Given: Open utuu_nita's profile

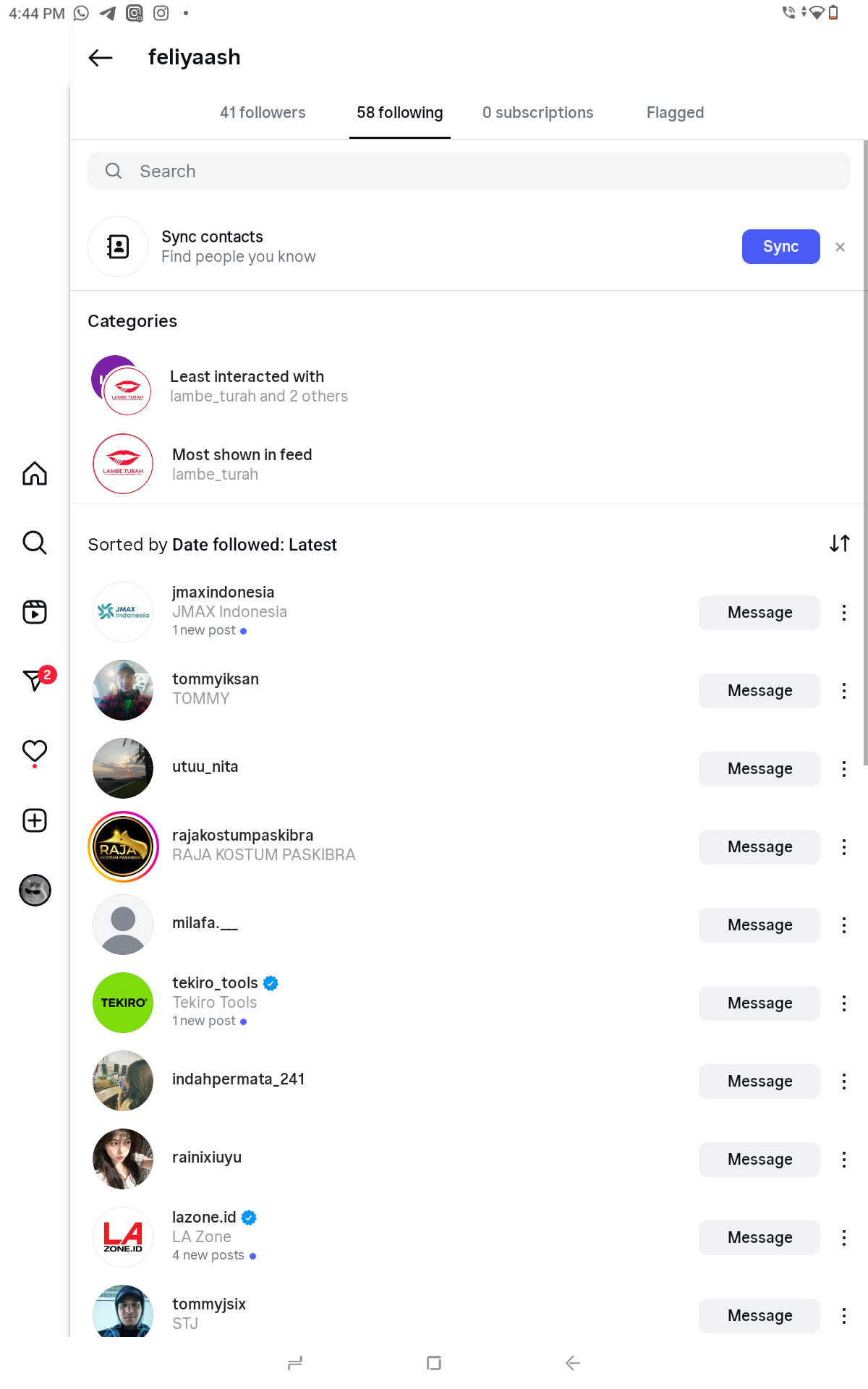Looking at the screenshot, I should click(205, 767).
